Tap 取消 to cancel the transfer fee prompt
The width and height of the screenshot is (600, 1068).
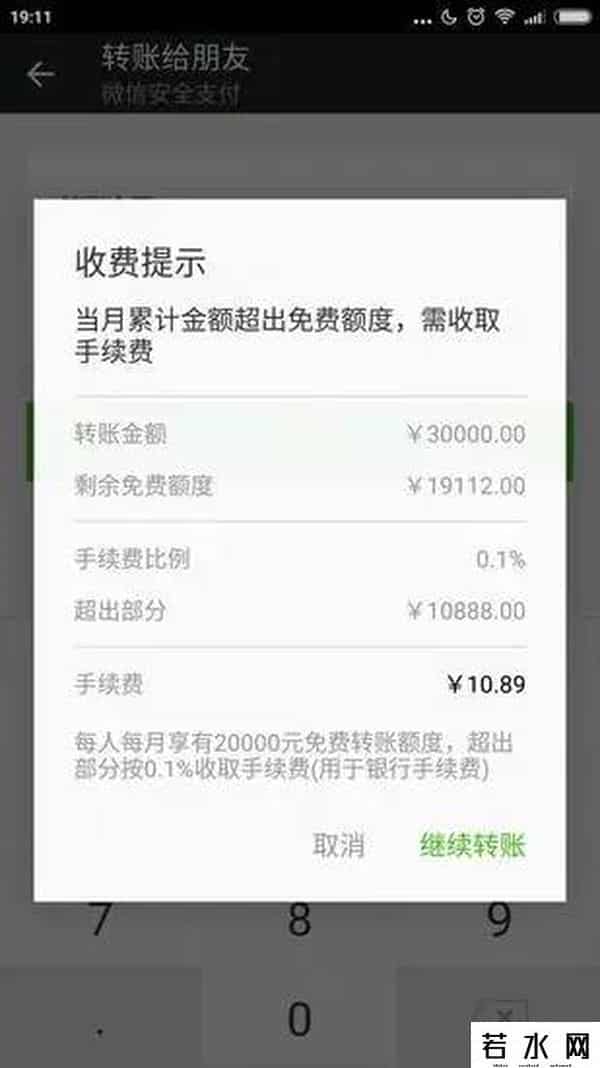(x=339, y=846)
